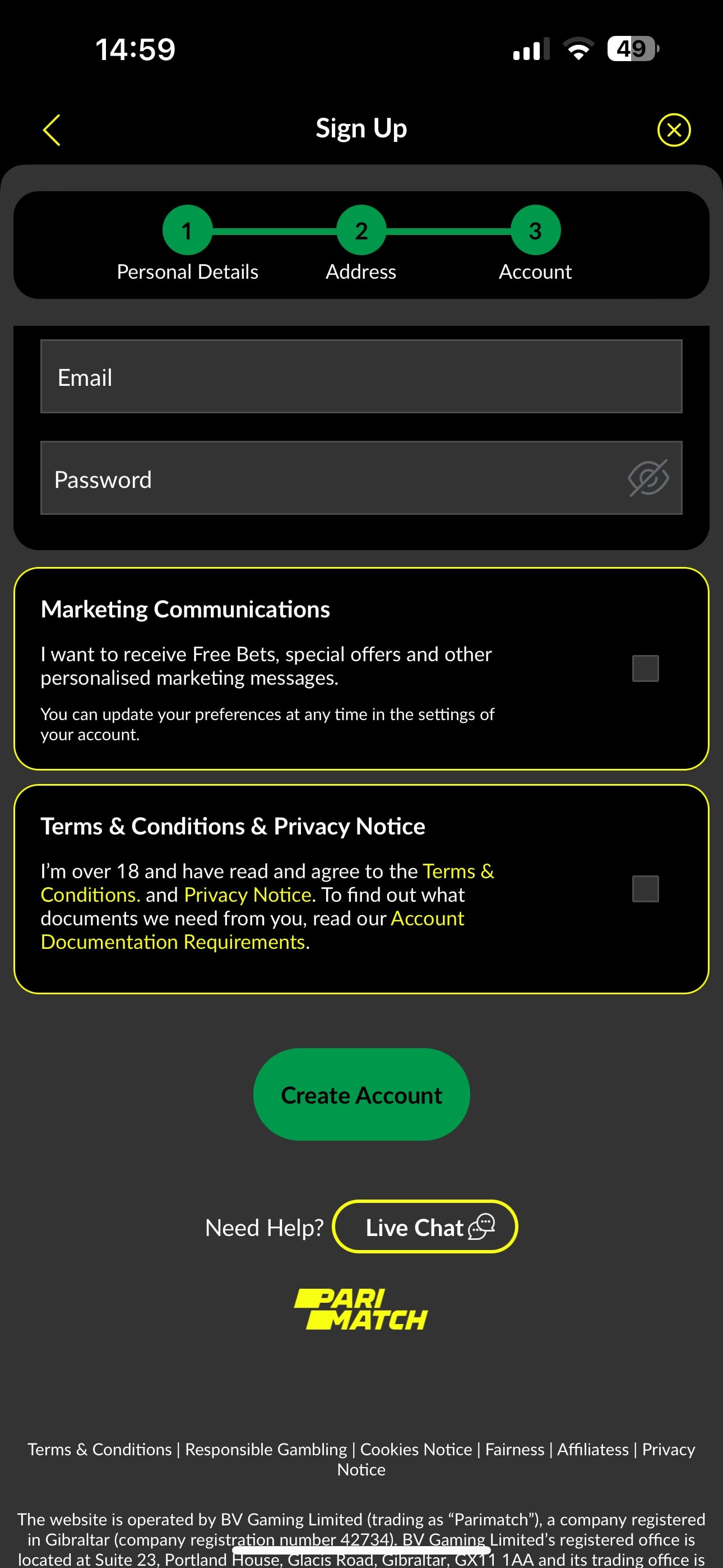Close the Sign Up screen with the X icon
This screenshot has width=723, height=1568.
674,130
